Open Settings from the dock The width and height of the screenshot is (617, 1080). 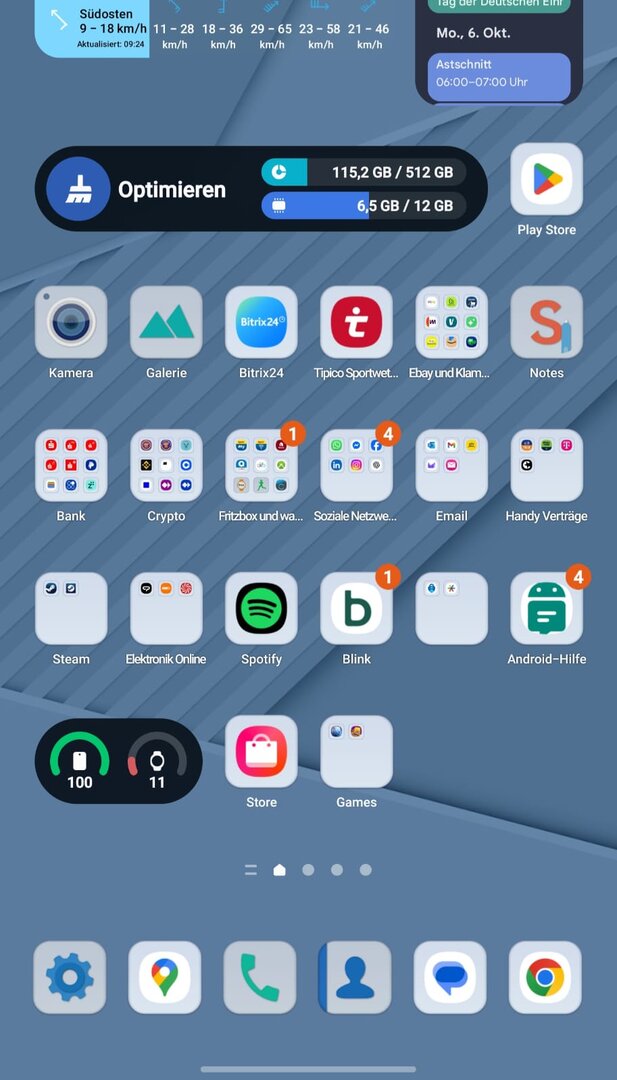click(x=69, y=977)
